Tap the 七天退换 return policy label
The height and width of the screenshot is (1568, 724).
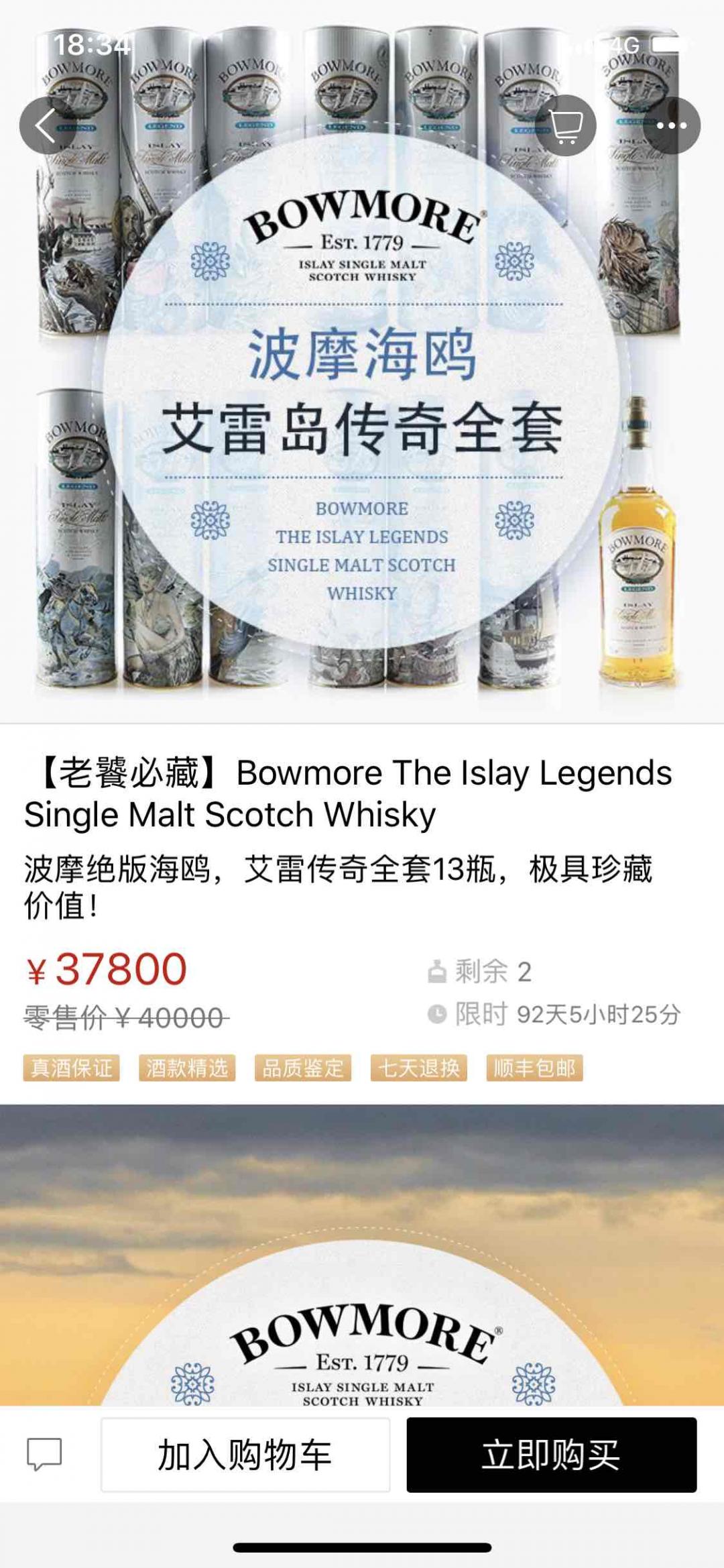pyautogui.click(x=418, y=1069)
